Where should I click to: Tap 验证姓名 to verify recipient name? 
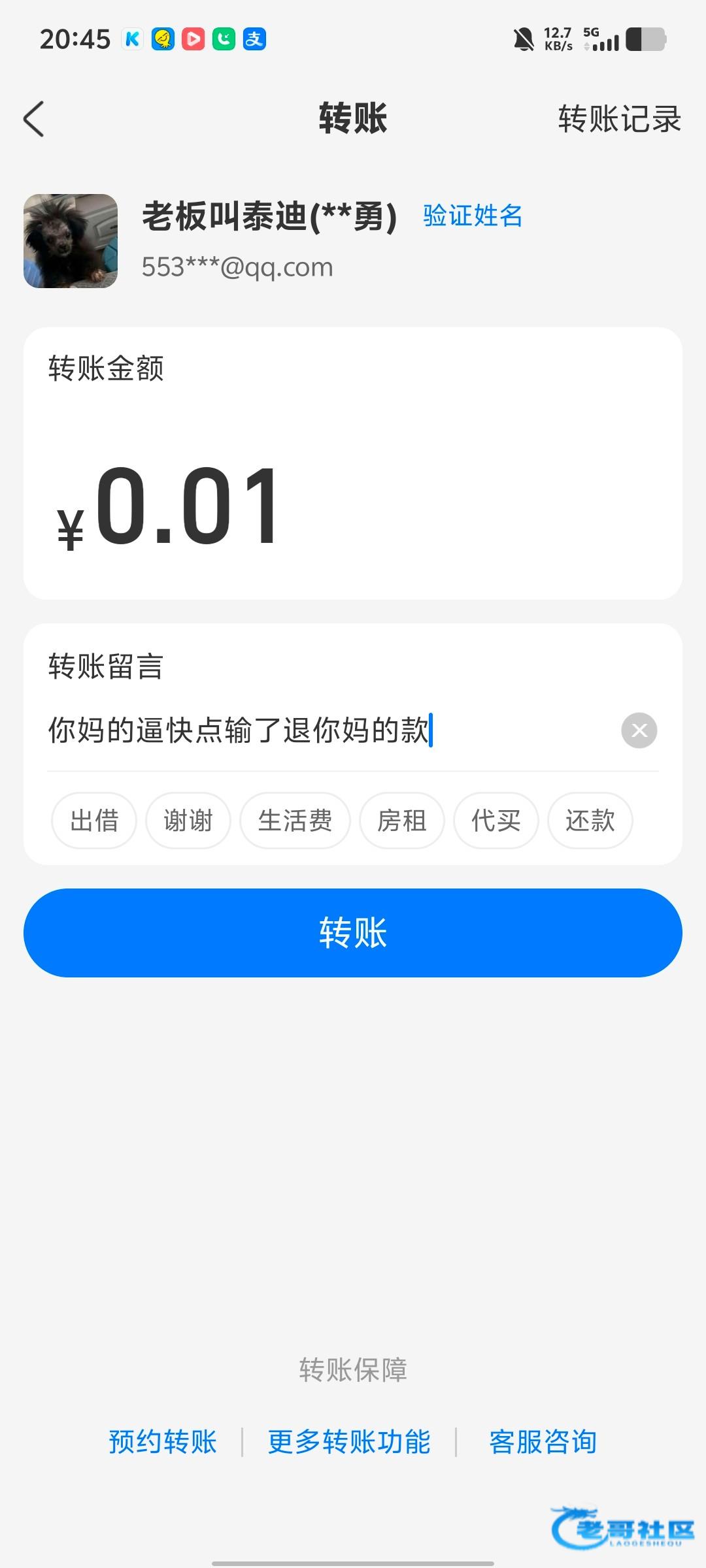coord(472,216)
